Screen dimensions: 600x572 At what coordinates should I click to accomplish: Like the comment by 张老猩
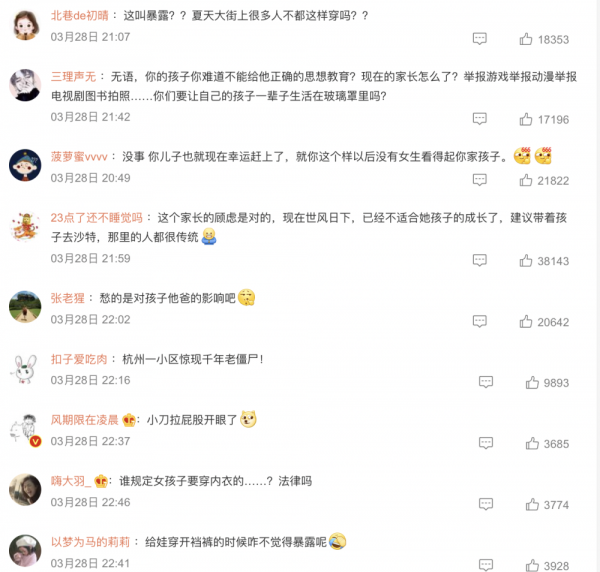pos(527,322)
